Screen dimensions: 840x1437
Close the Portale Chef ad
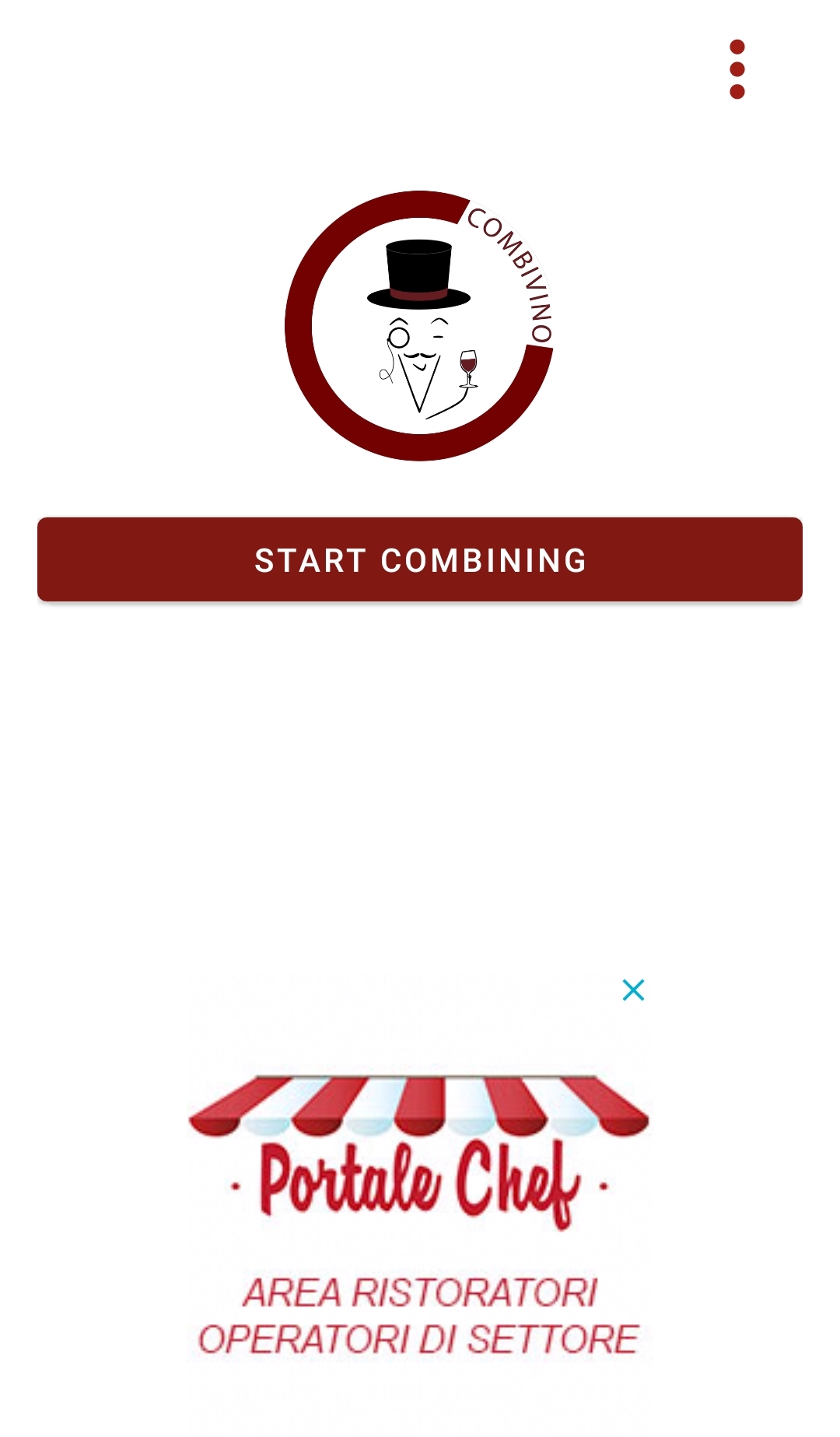click(633, 990)
